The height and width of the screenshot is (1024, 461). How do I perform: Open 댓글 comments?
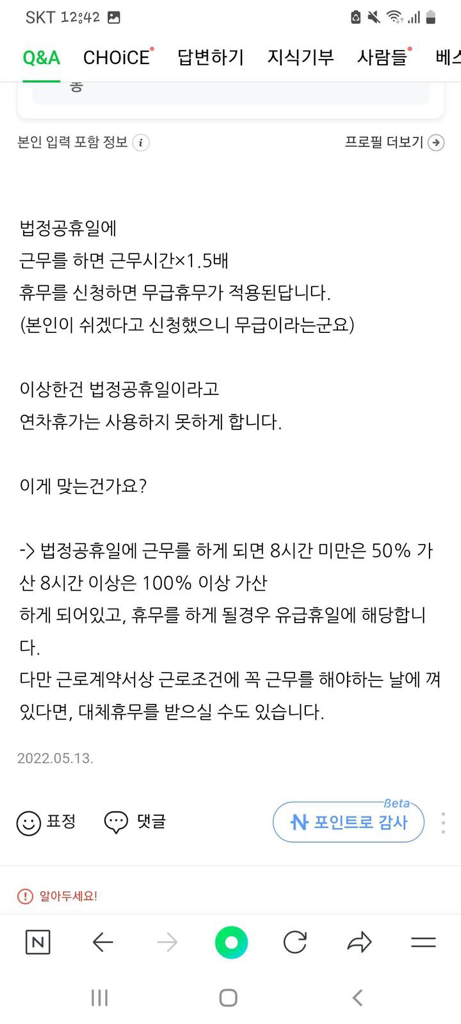(135, 822)
